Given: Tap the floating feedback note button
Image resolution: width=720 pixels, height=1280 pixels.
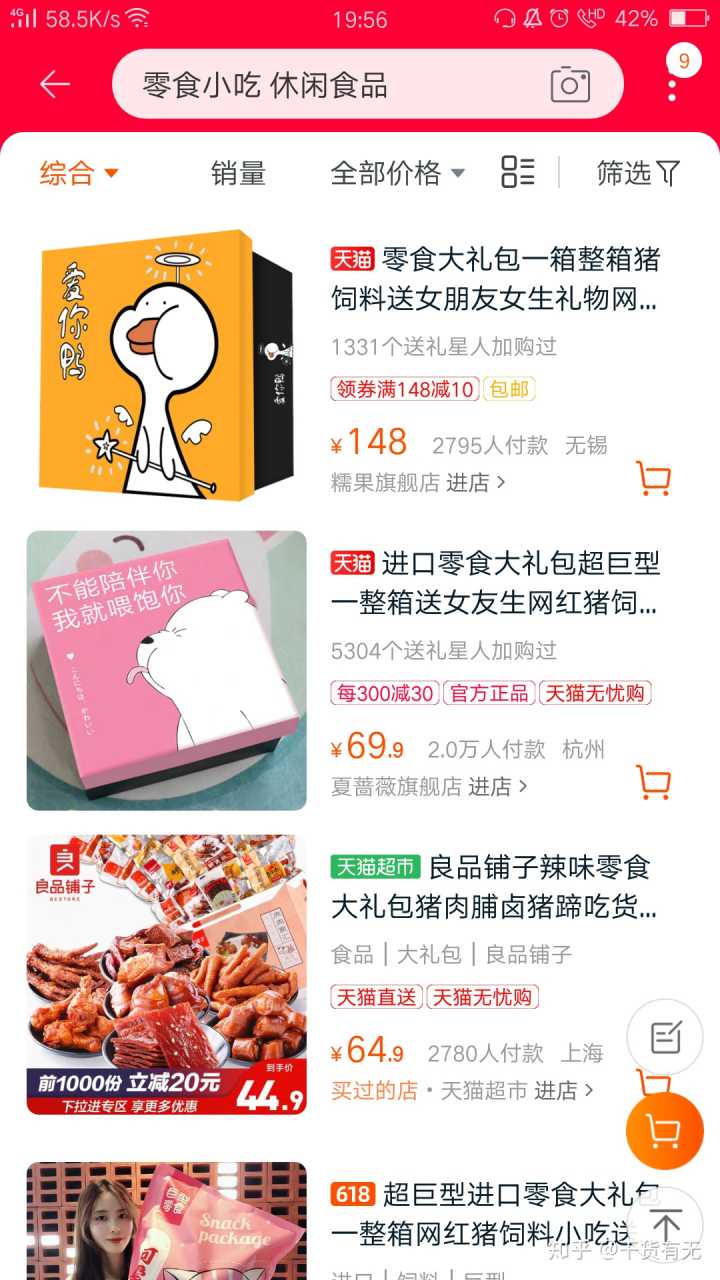Looking at the screenshot, I should tap(665, 1037).
